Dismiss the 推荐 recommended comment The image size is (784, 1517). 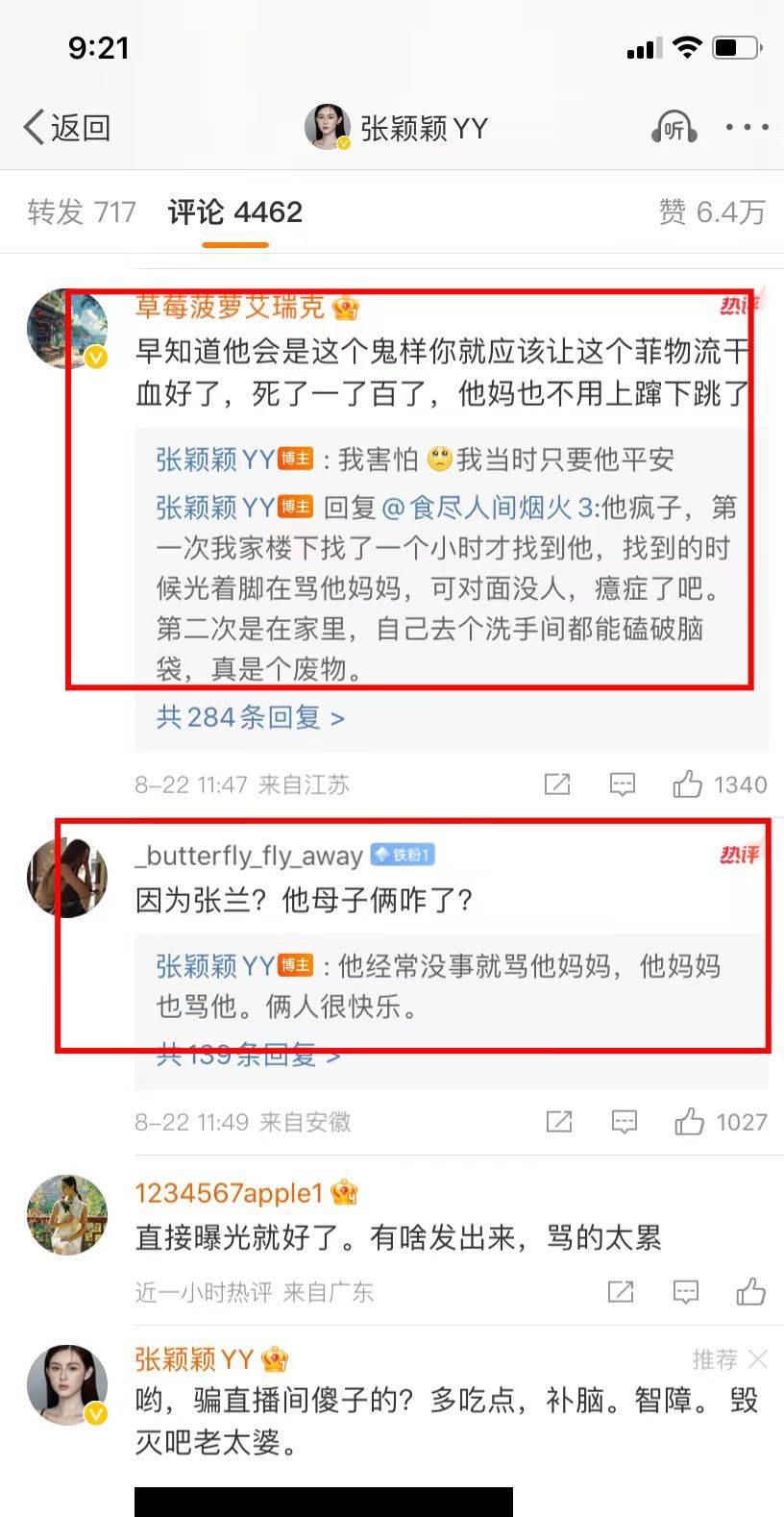pos(758,1358)
